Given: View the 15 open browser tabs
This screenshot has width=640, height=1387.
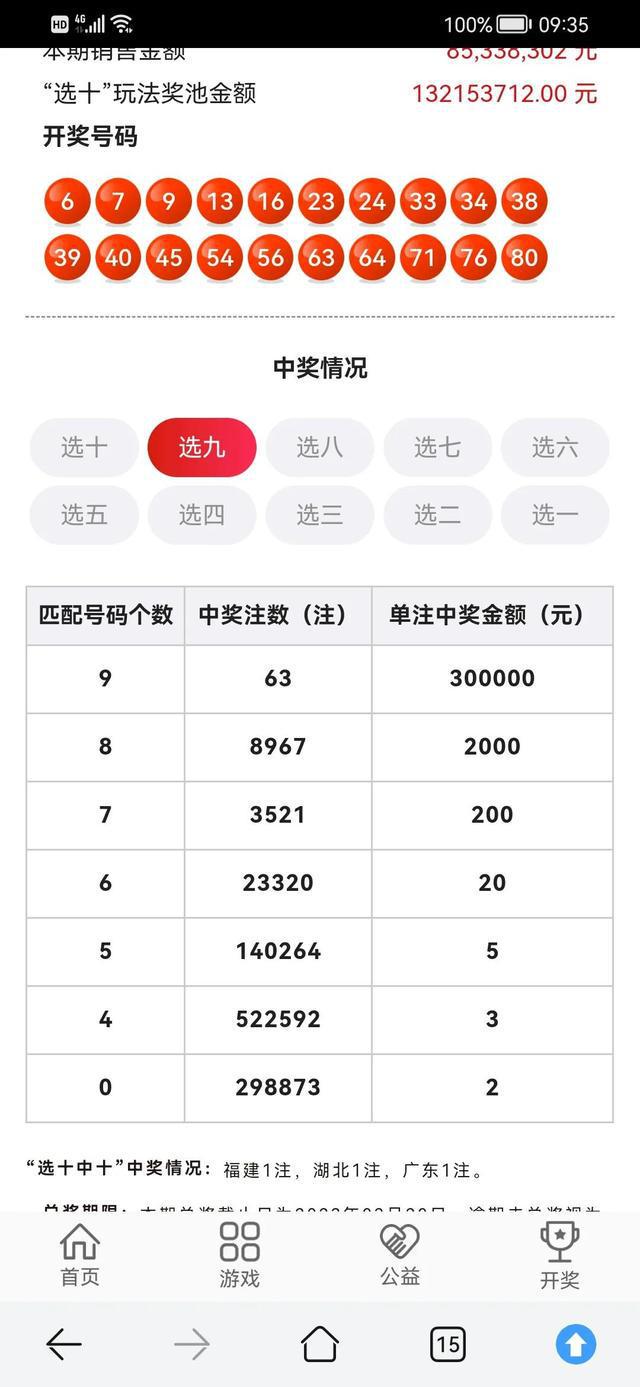Looking at the screenshot, I should pyautogui.click(x=448, y=1344).
